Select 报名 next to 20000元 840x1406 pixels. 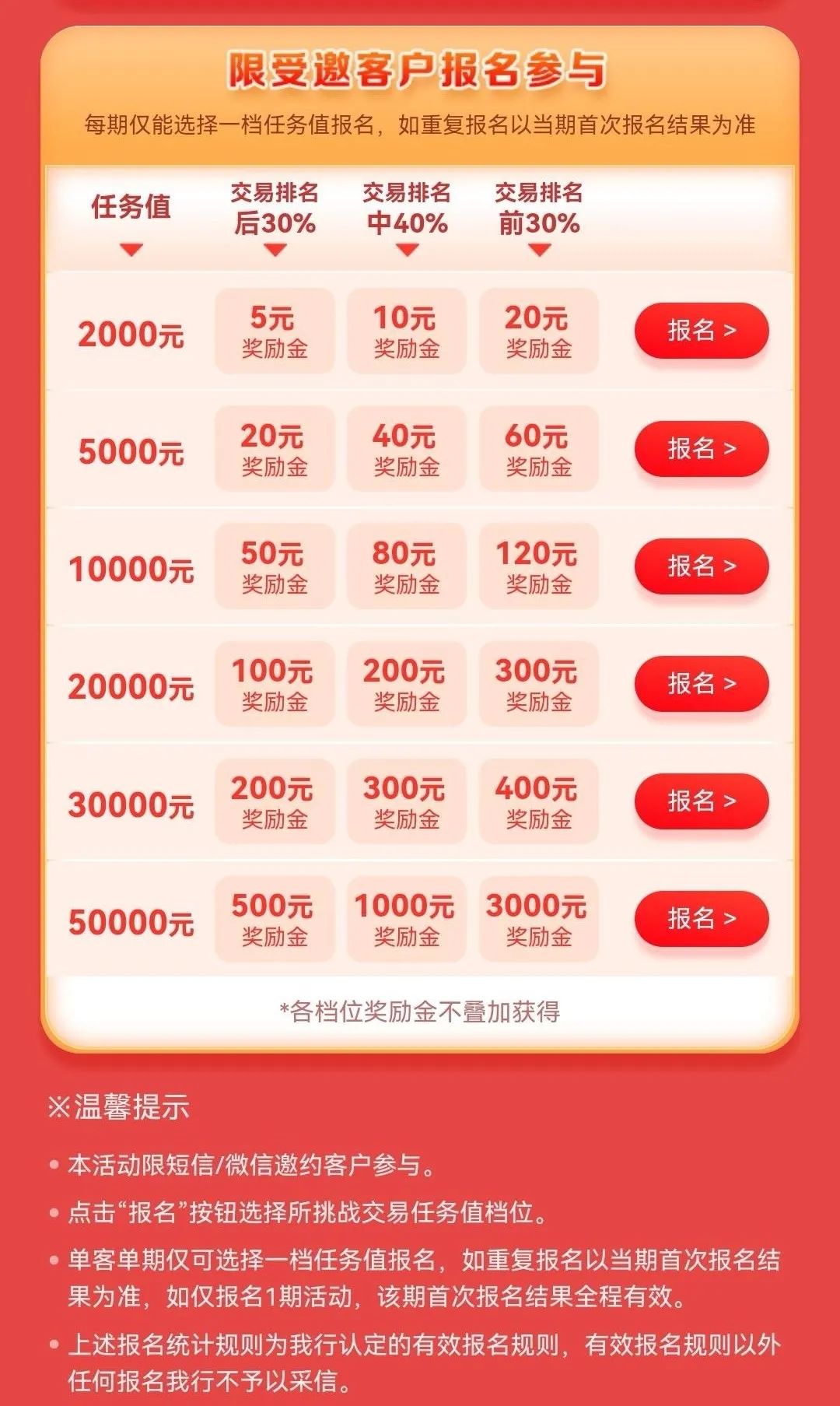702,684
